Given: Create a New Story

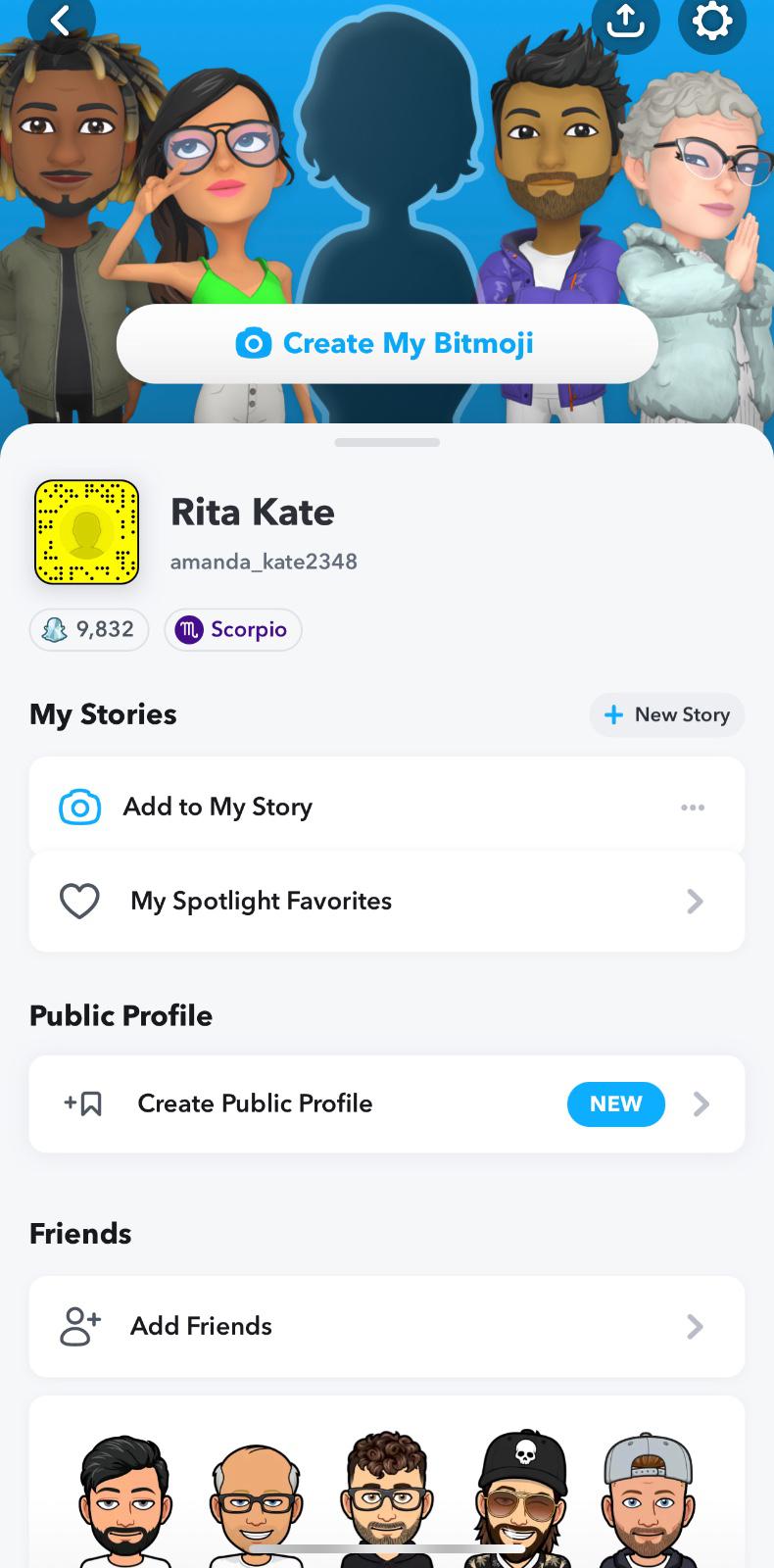Looking at the screenshot, I should 666,714.
